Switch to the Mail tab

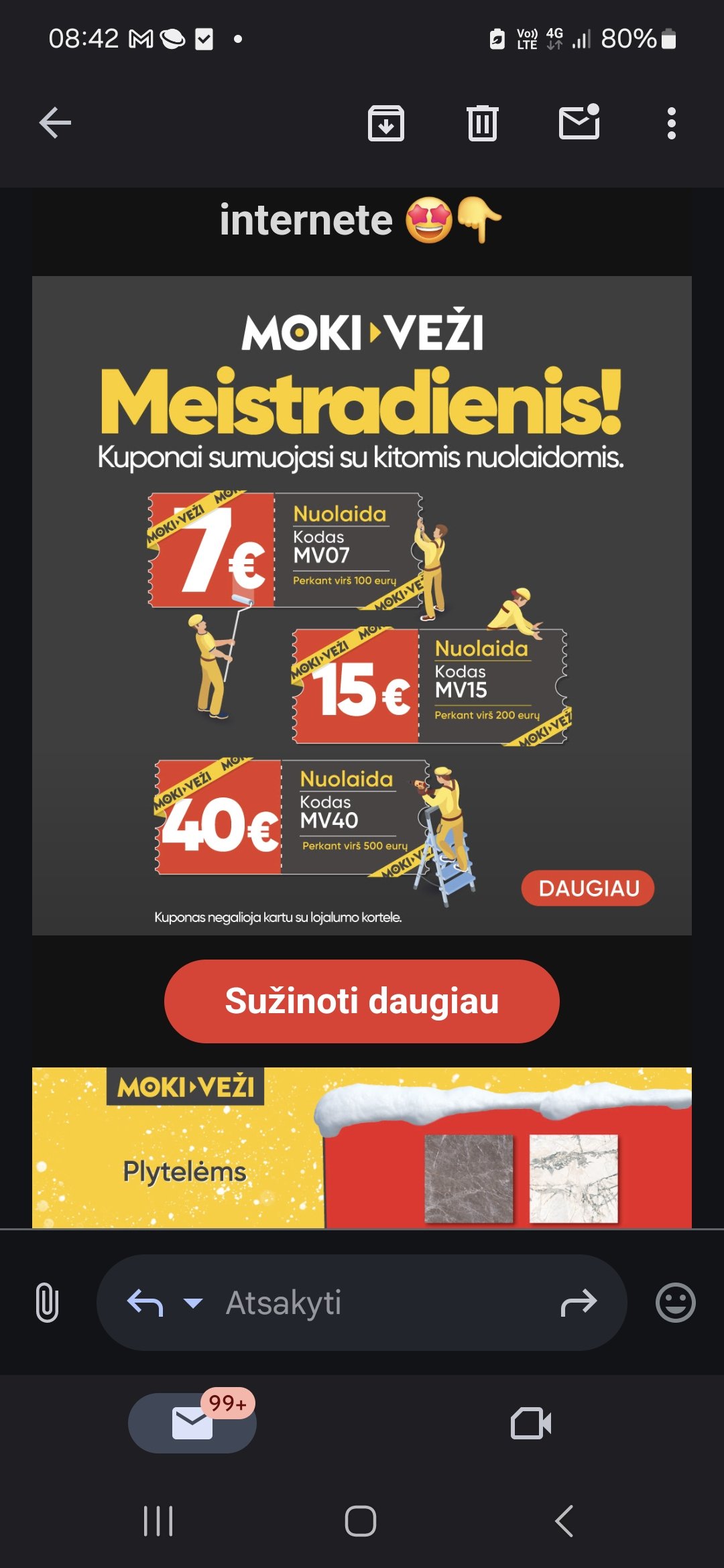pyautogui.click(x=192, y=1423)
